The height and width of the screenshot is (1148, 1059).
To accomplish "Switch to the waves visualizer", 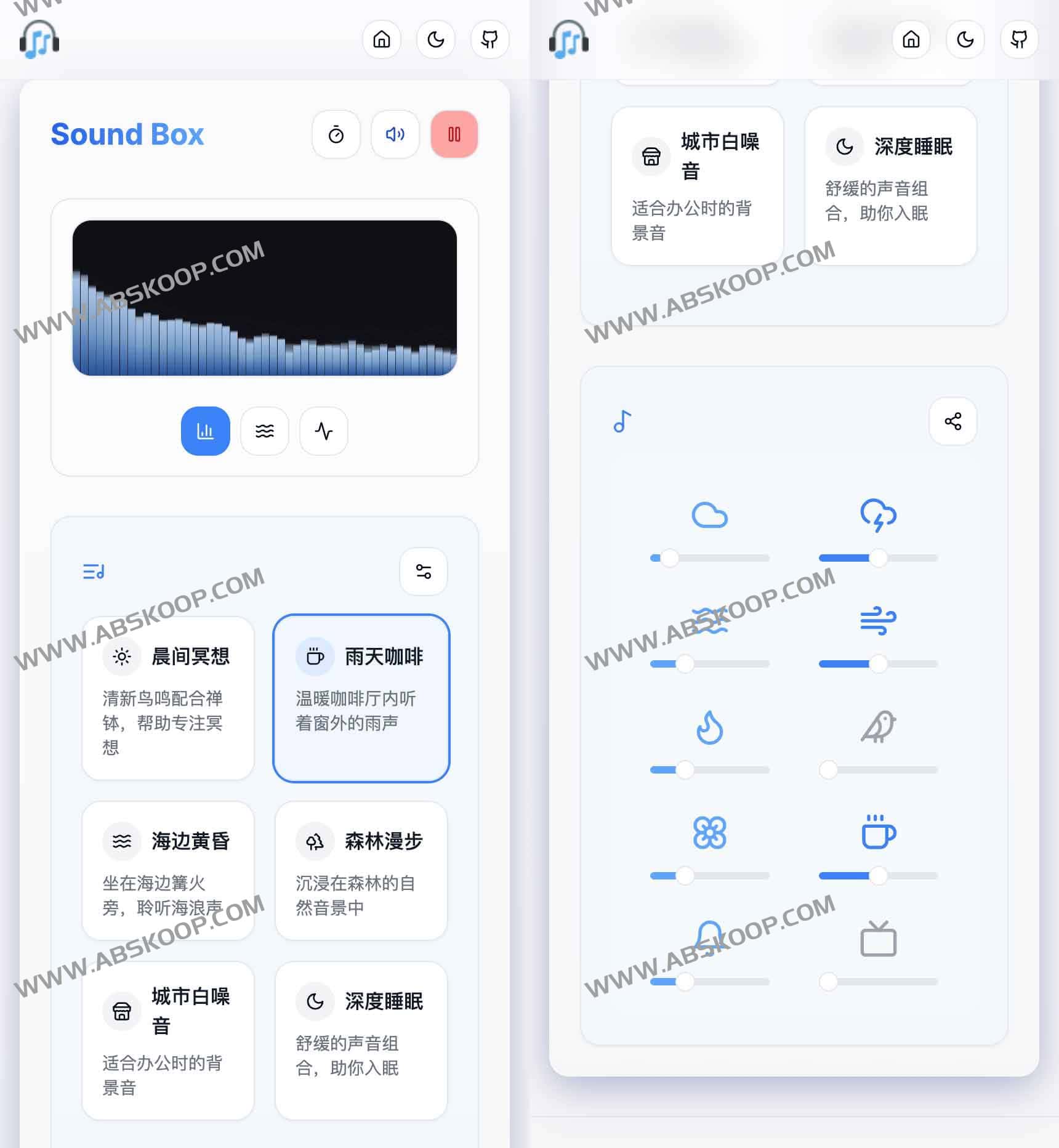I will 265,431.
